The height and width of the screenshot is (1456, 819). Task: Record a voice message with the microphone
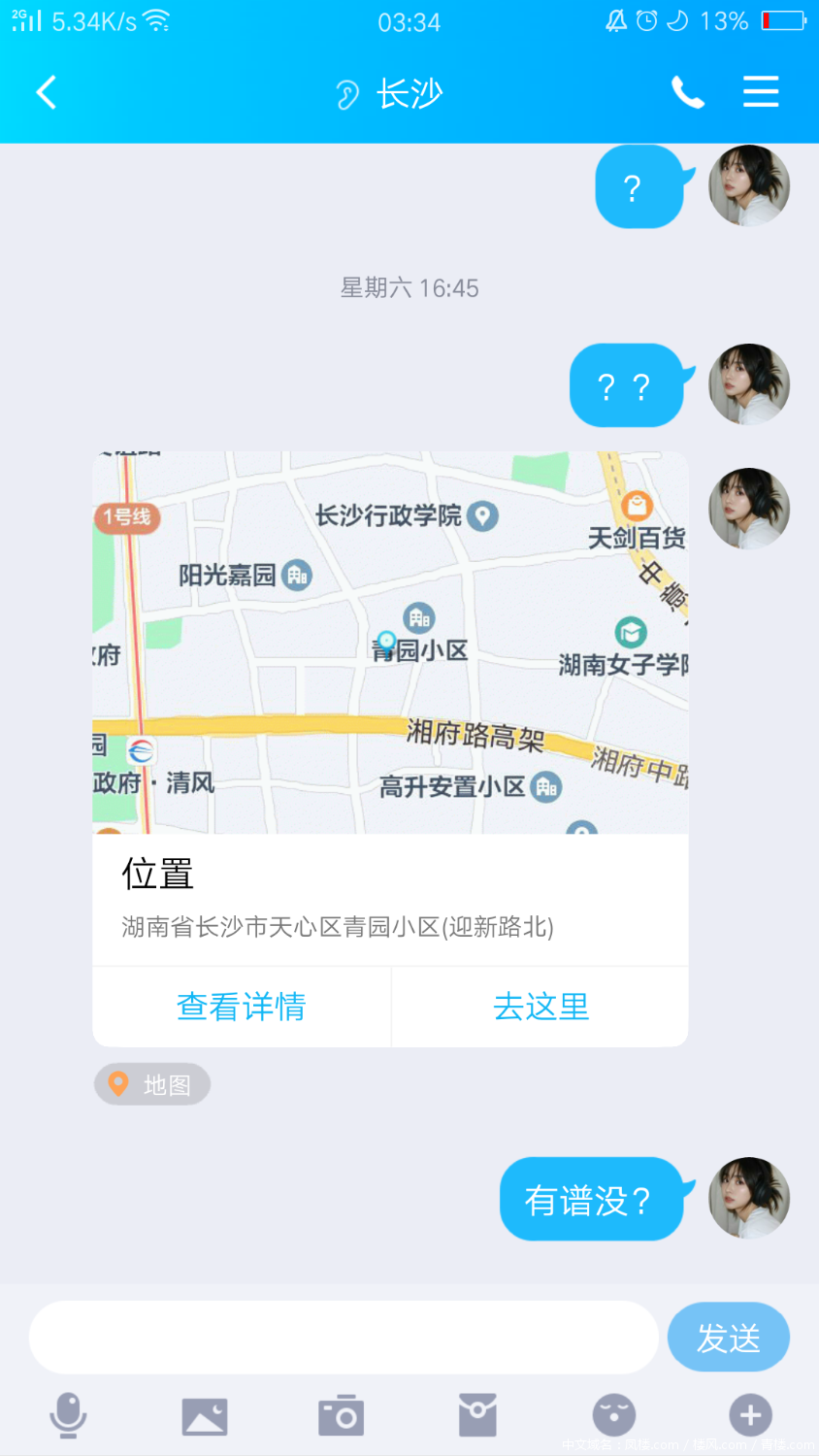[68, 1415]
